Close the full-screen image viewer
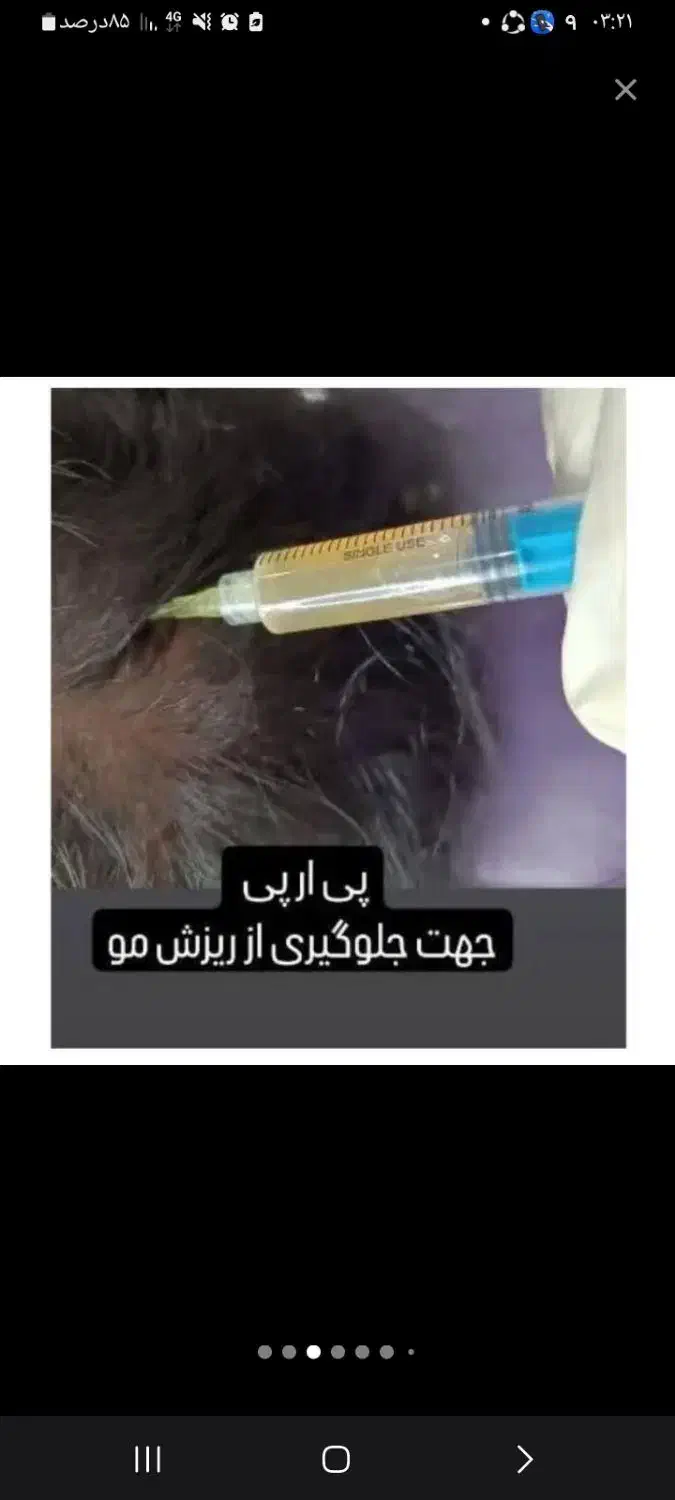Image resolution: width=675 pixels, height=1500 pixels. (x=625, y=90)
